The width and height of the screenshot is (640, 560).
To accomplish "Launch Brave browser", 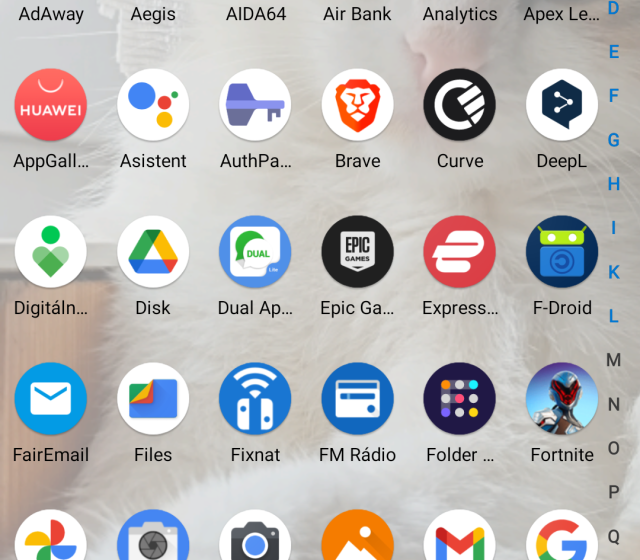I will point(357,105).
